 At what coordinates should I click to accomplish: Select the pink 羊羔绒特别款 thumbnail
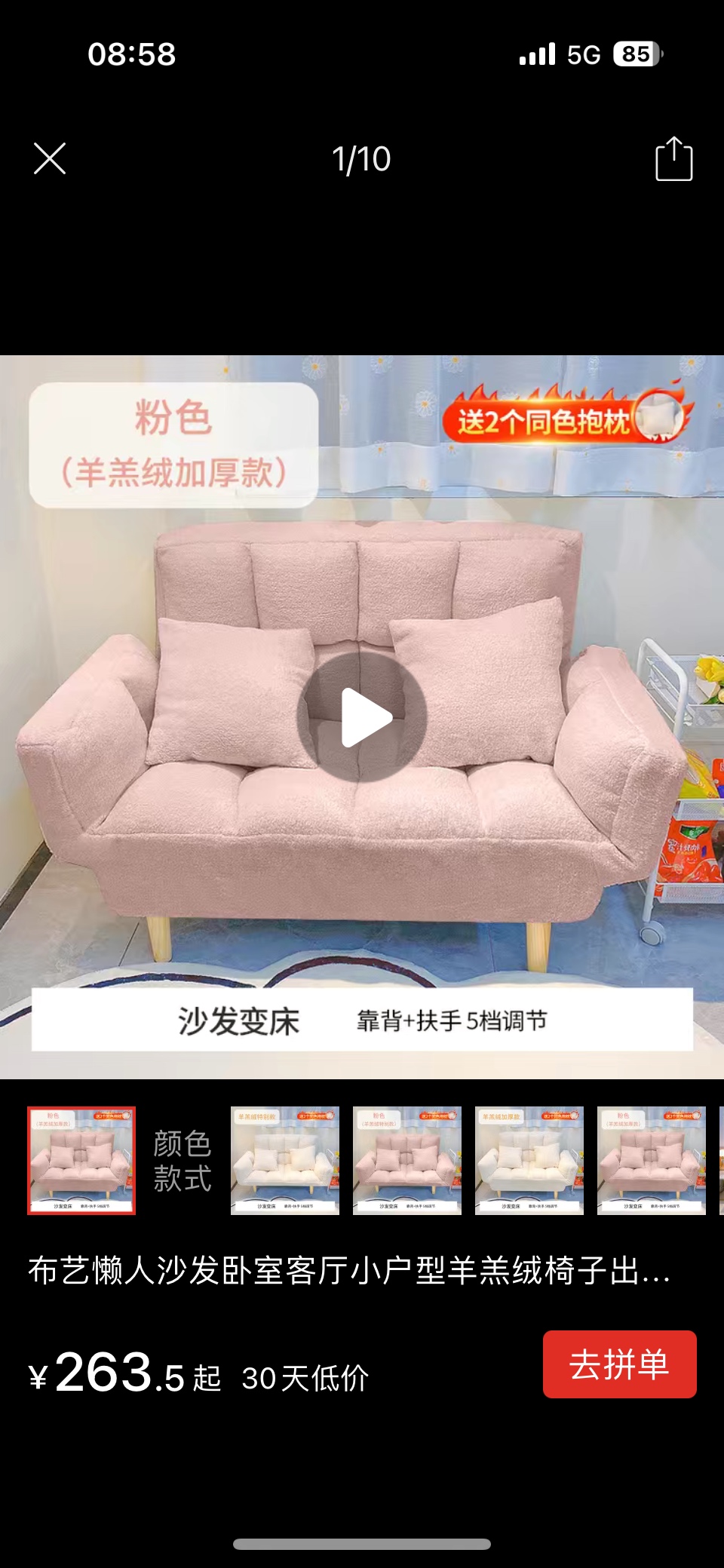click(x=407, y=1160)
